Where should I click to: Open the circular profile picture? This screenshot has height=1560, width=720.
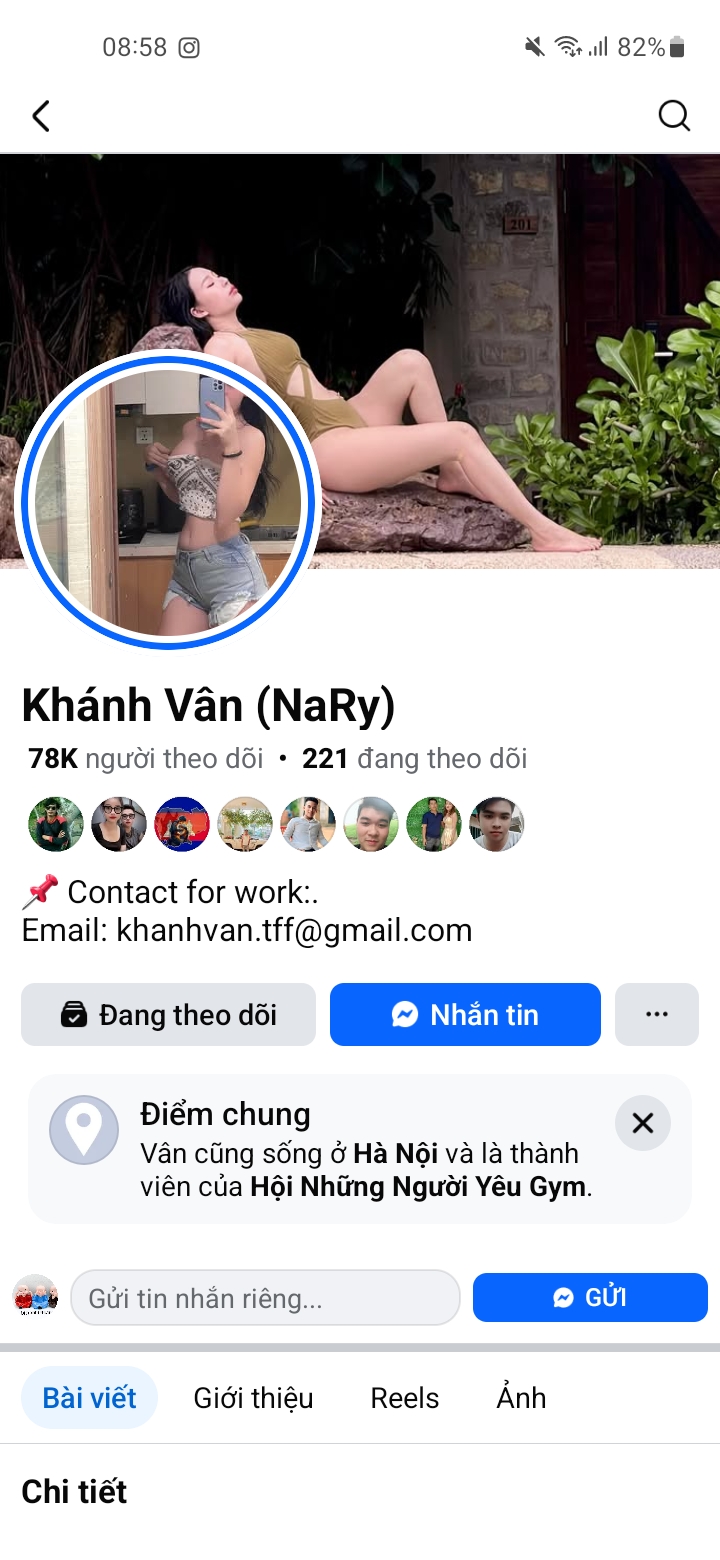pos(167,500)
